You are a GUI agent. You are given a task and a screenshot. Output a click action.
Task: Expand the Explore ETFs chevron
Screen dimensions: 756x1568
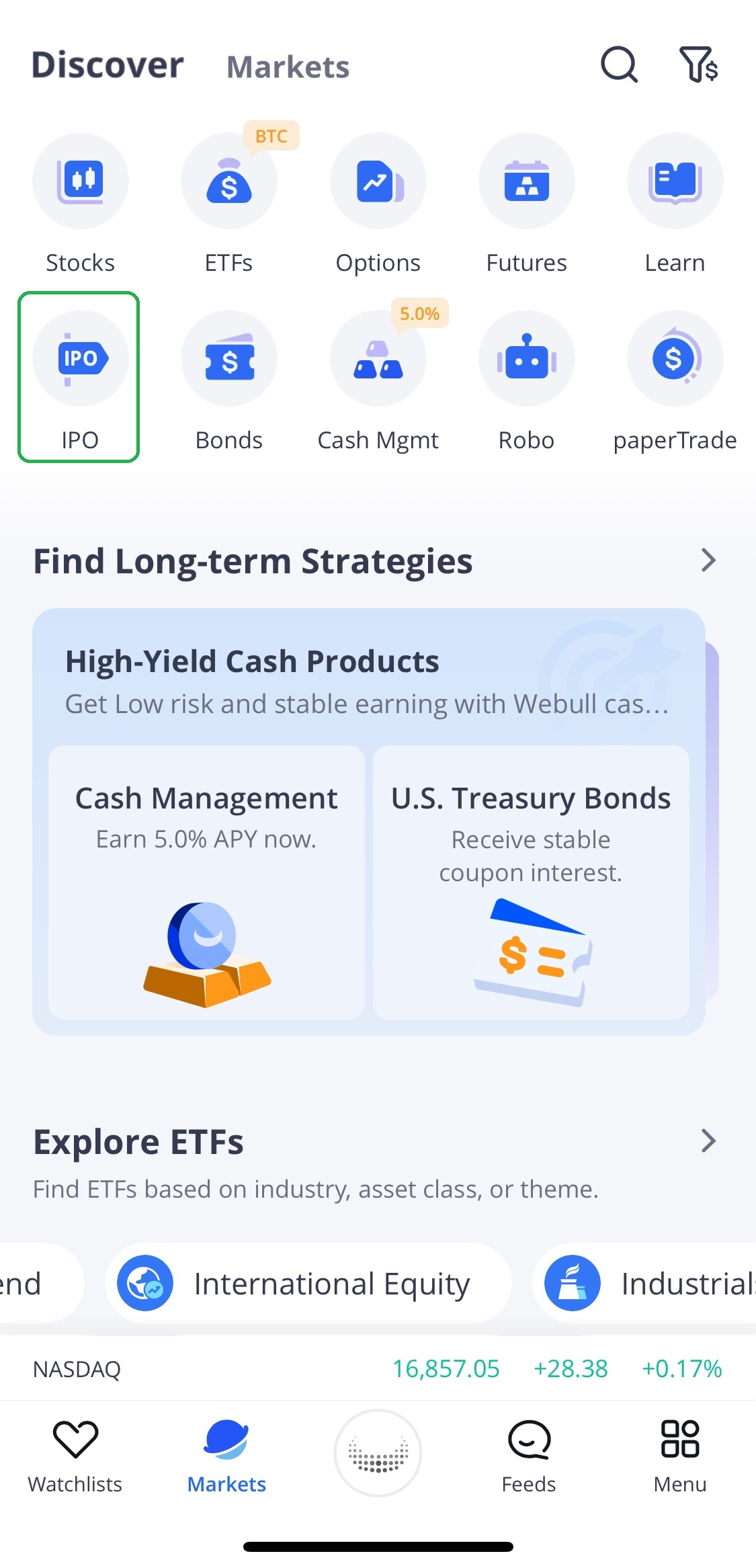[708, 1140]
